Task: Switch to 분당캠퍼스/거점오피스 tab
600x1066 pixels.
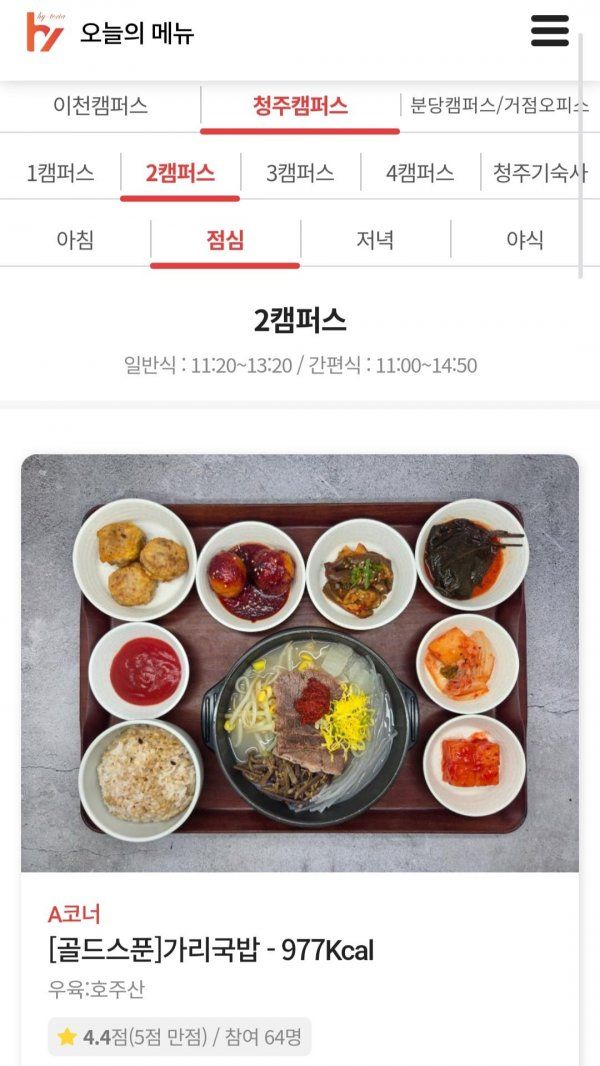Action: coord(498,105)
